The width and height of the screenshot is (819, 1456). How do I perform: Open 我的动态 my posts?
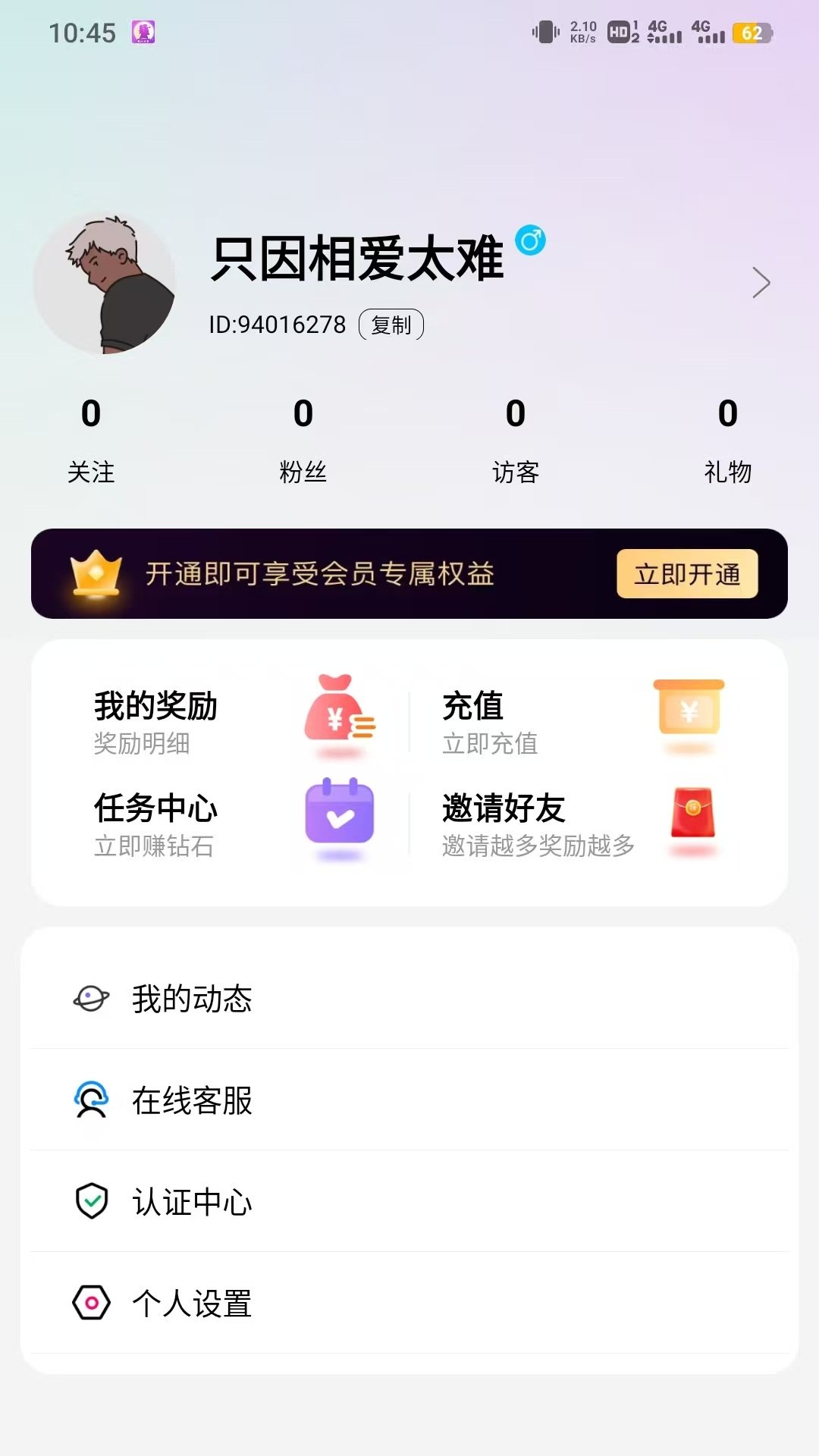409,999
